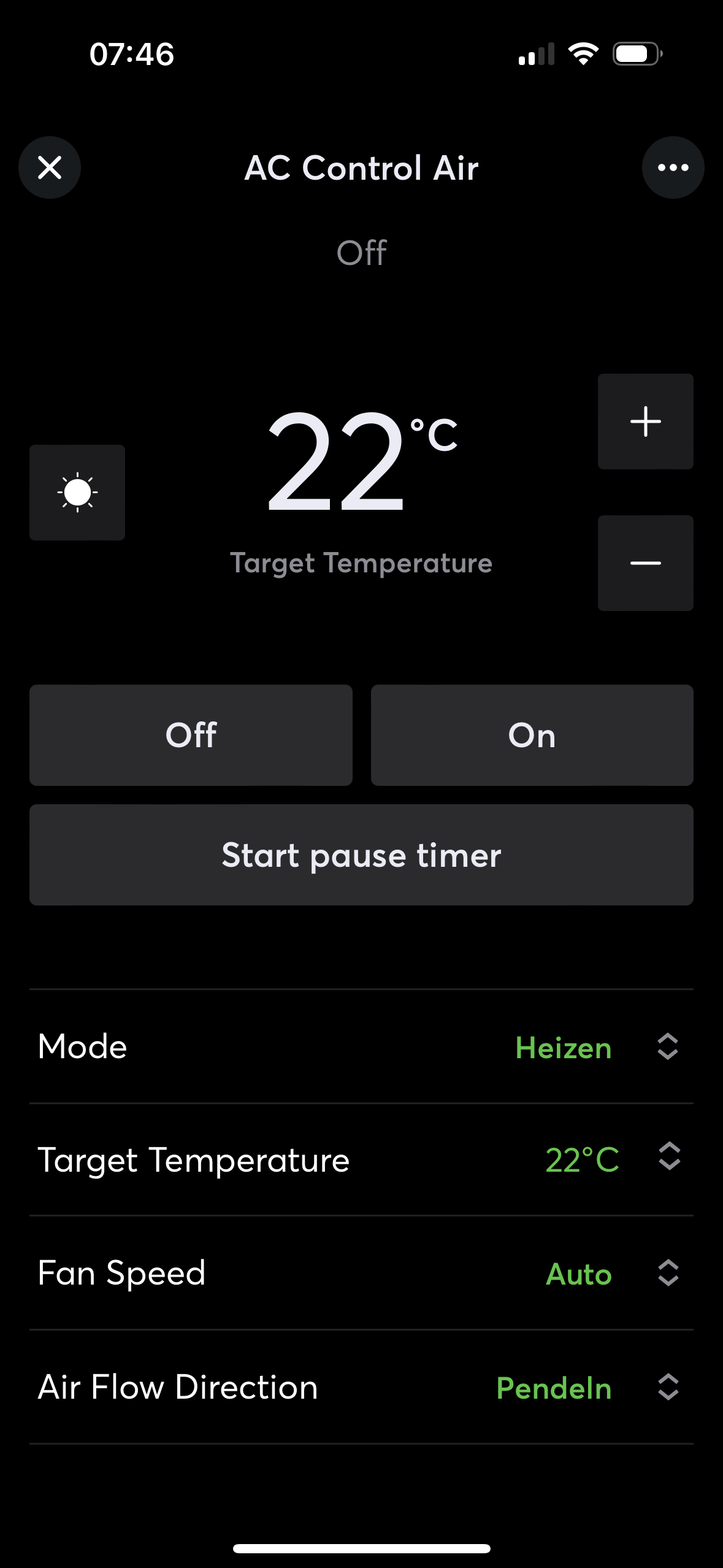723x1568 pixels.
Task: Turn the AC on
Action: click(x=532, y=735)
